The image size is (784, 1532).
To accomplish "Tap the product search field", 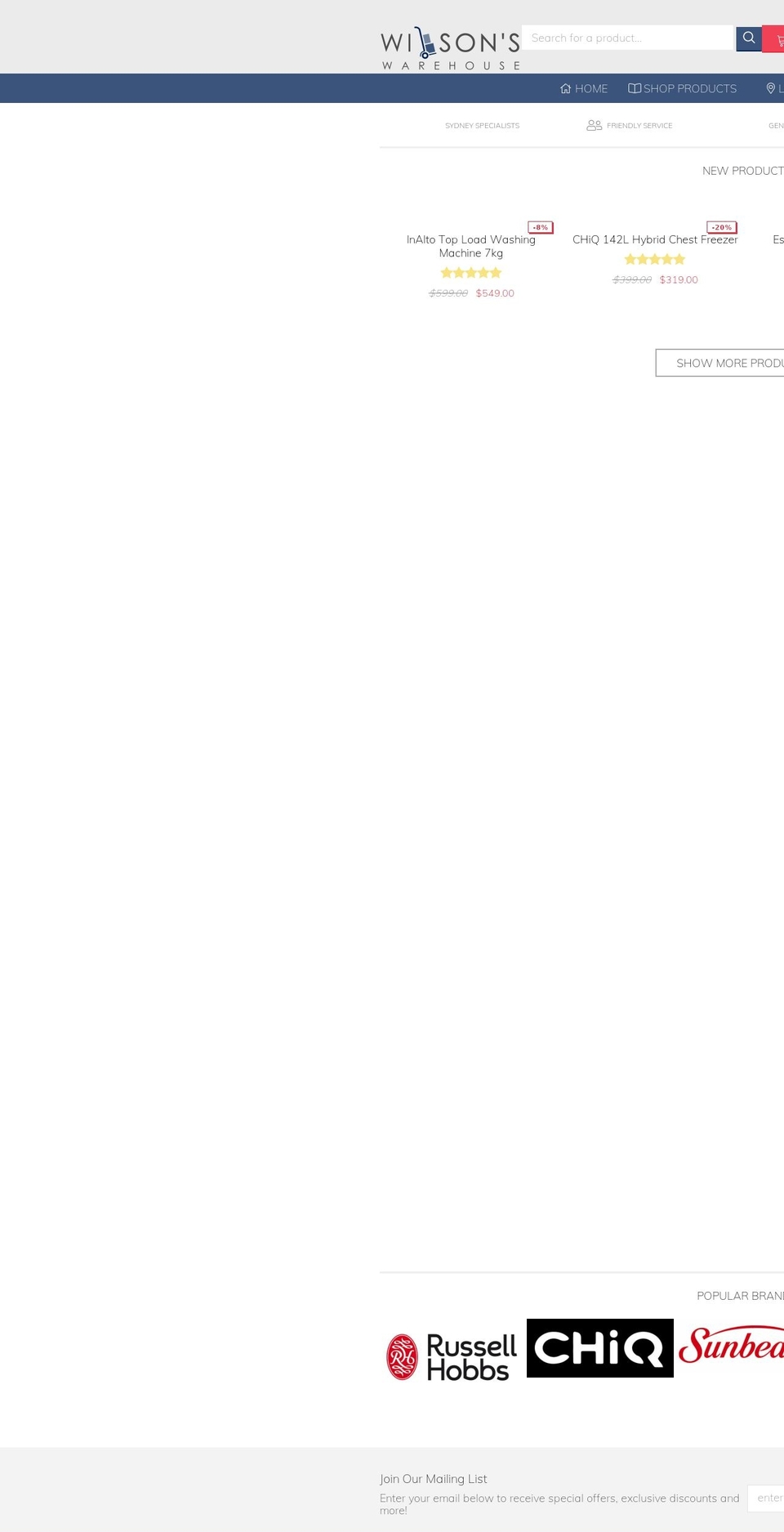I will pyautogui.click(x=627, y=38).
